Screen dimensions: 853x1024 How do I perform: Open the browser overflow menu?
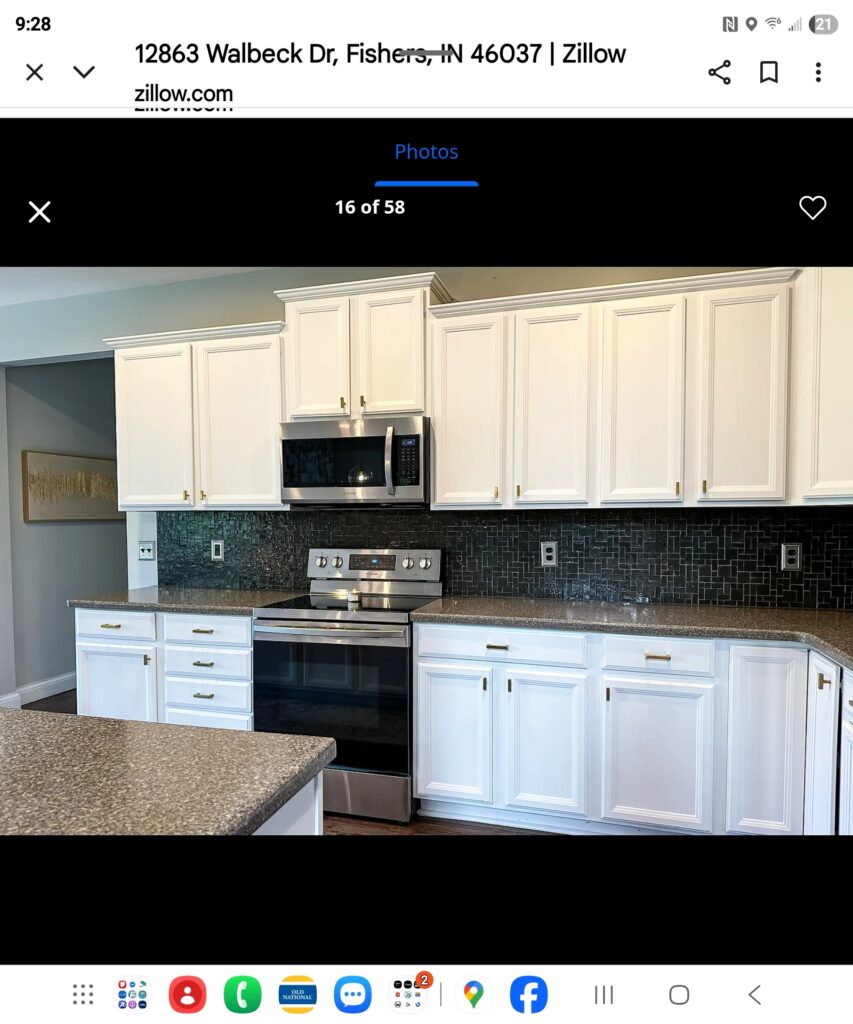tap(818, 72)
